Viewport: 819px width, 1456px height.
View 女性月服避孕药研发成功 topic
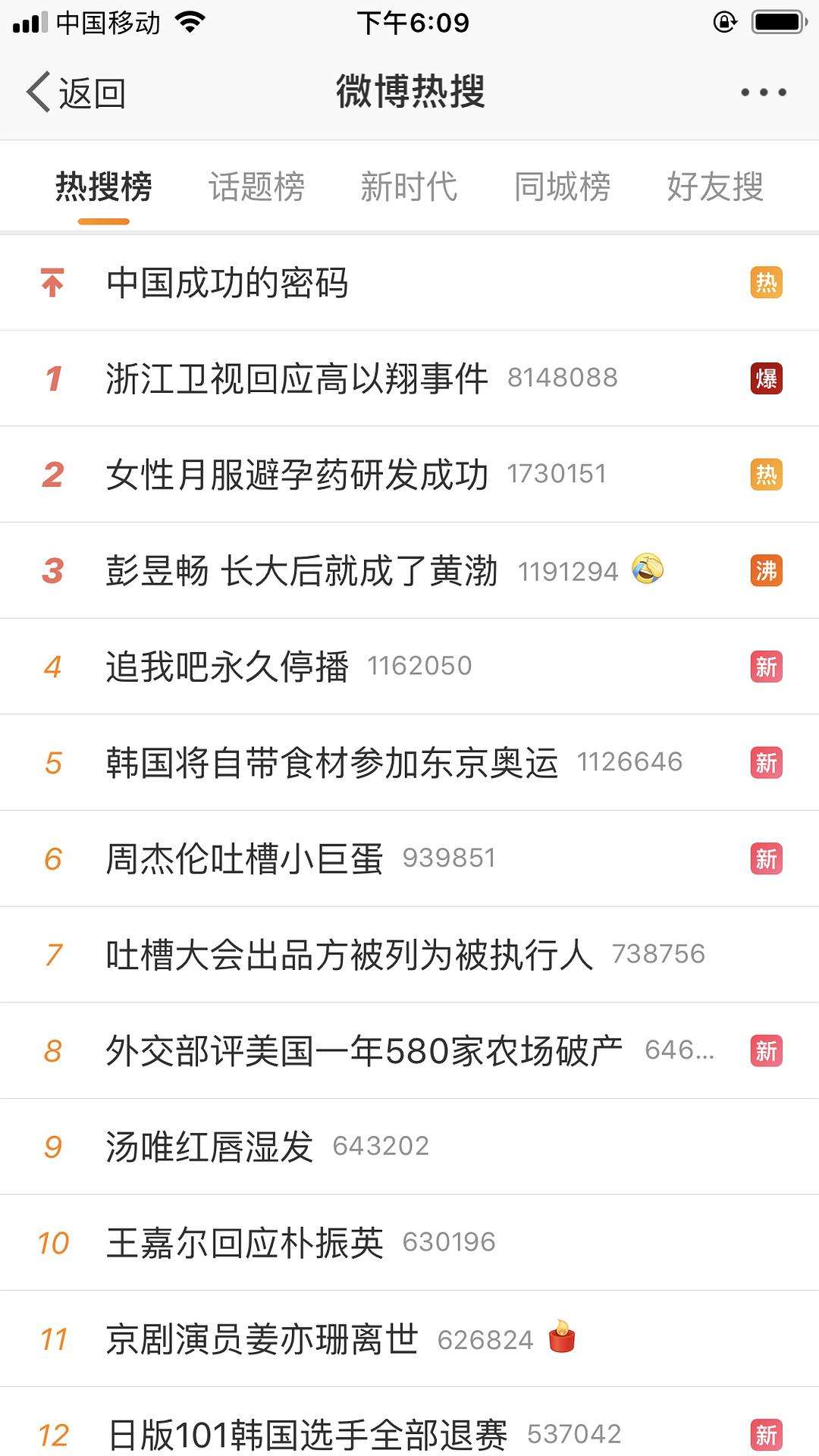pyautogui.click(x=297, y=475)
